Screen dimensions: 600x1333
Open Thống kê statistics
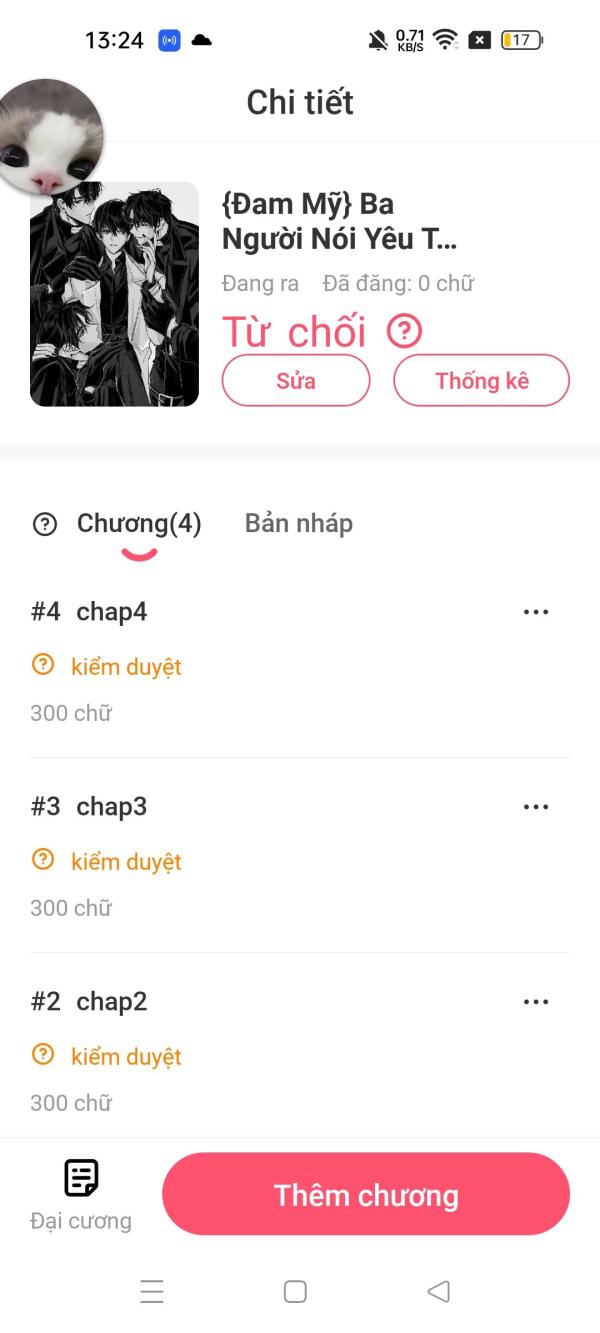(481, 381)
